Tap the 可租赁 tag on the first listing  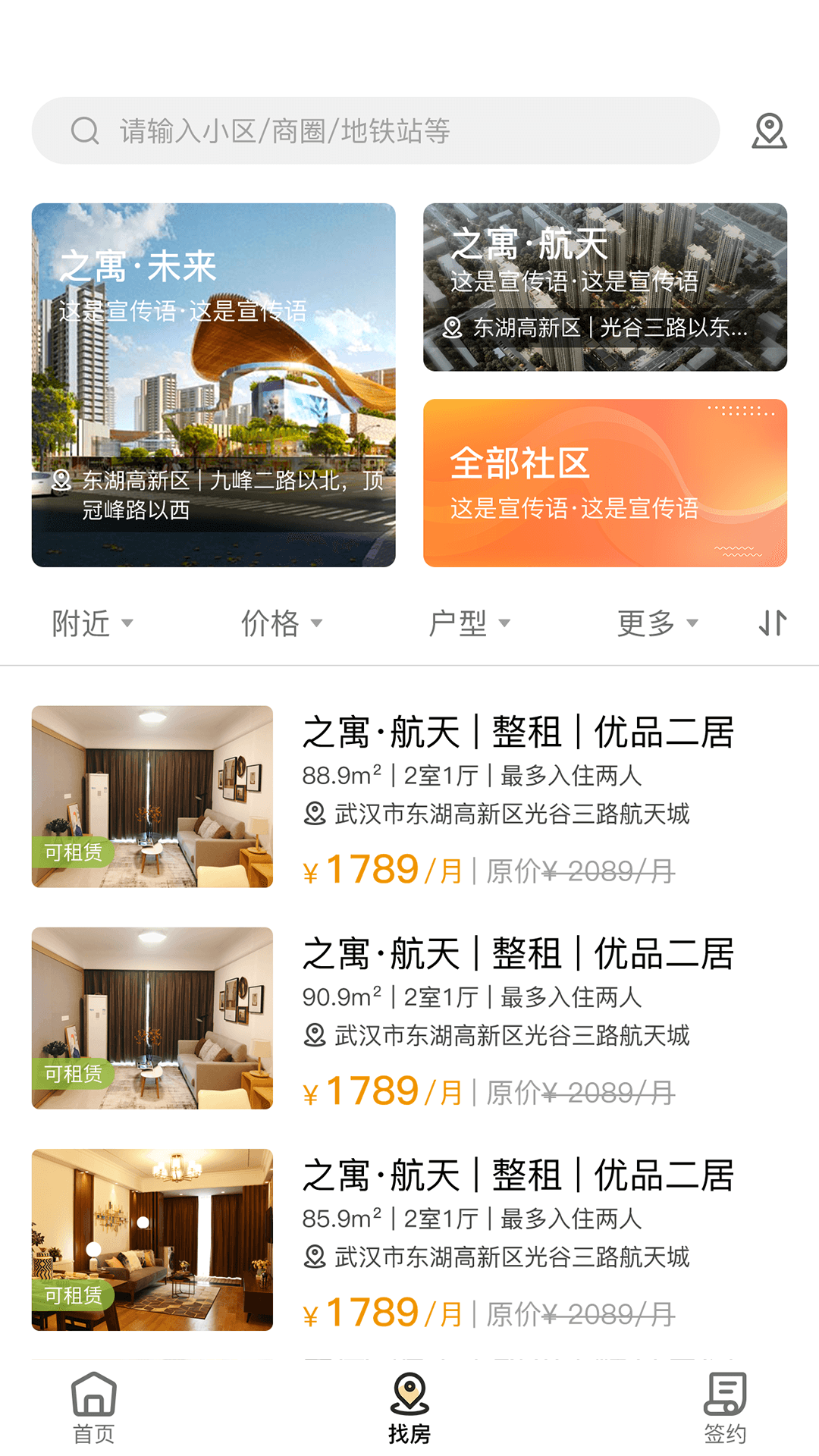[75, 853]
